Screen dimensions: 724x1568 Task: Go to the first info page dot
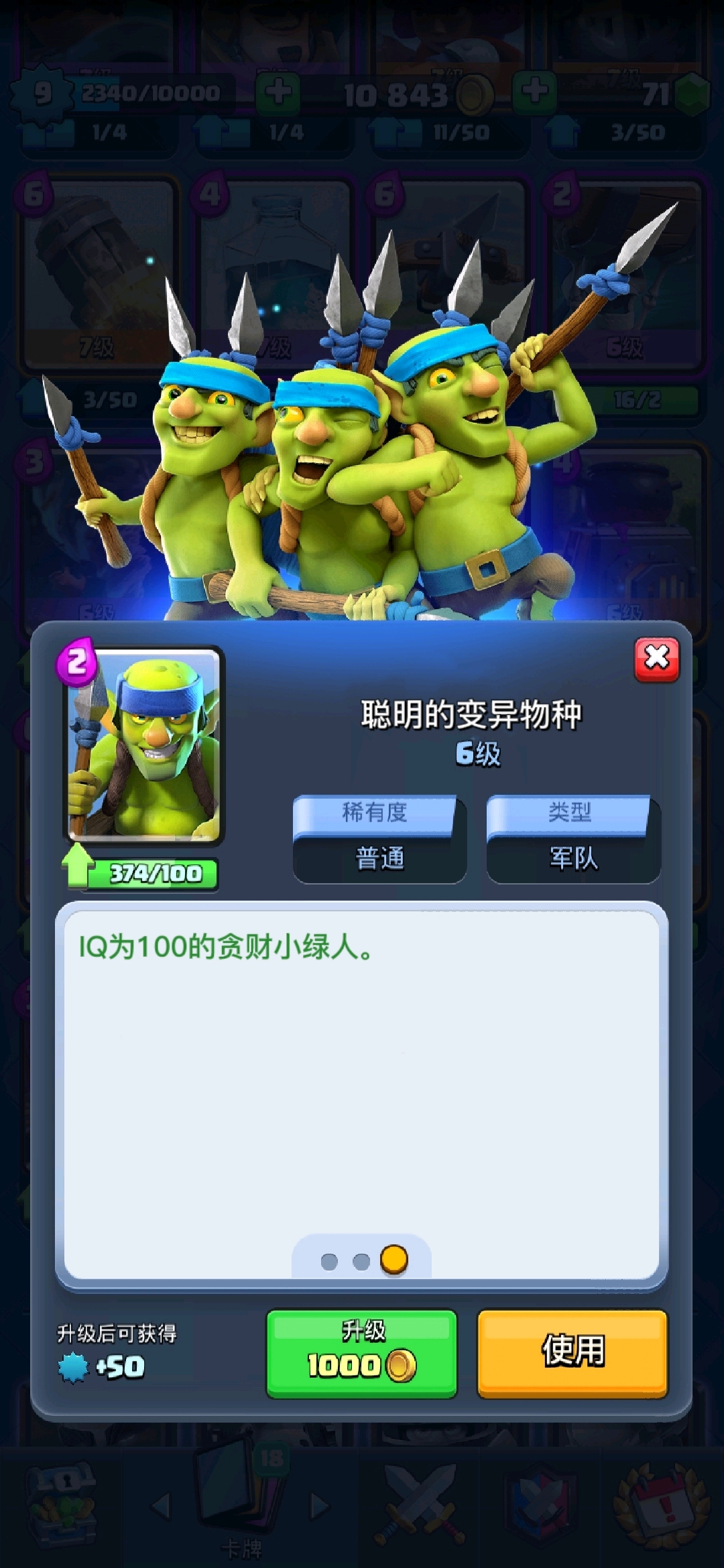[x=329, y=1262]
